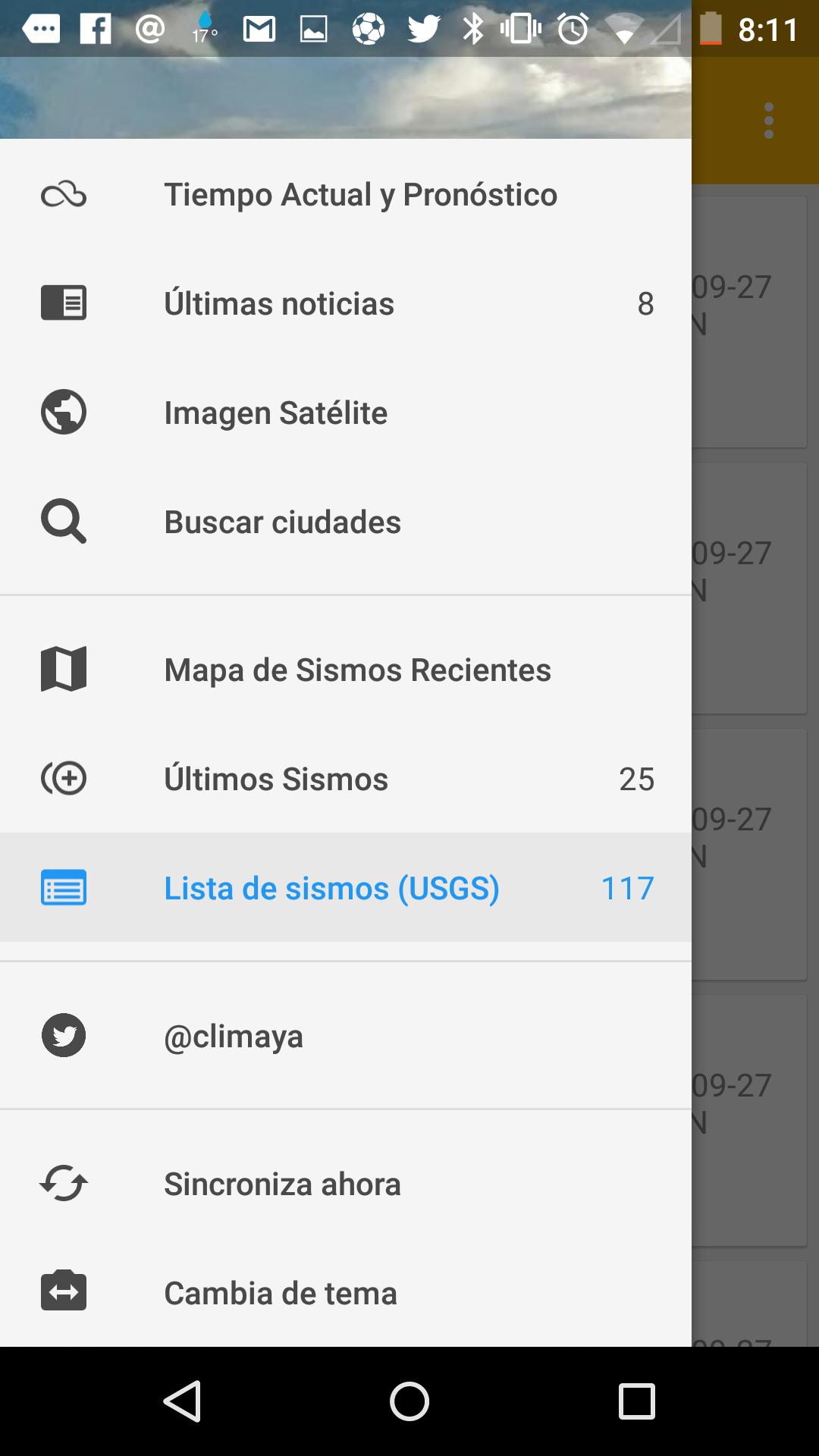This screenshot has height=1456, width=819.
Task: Open the three-dot overflow menu top right
Action: click(x=767, y=118)
